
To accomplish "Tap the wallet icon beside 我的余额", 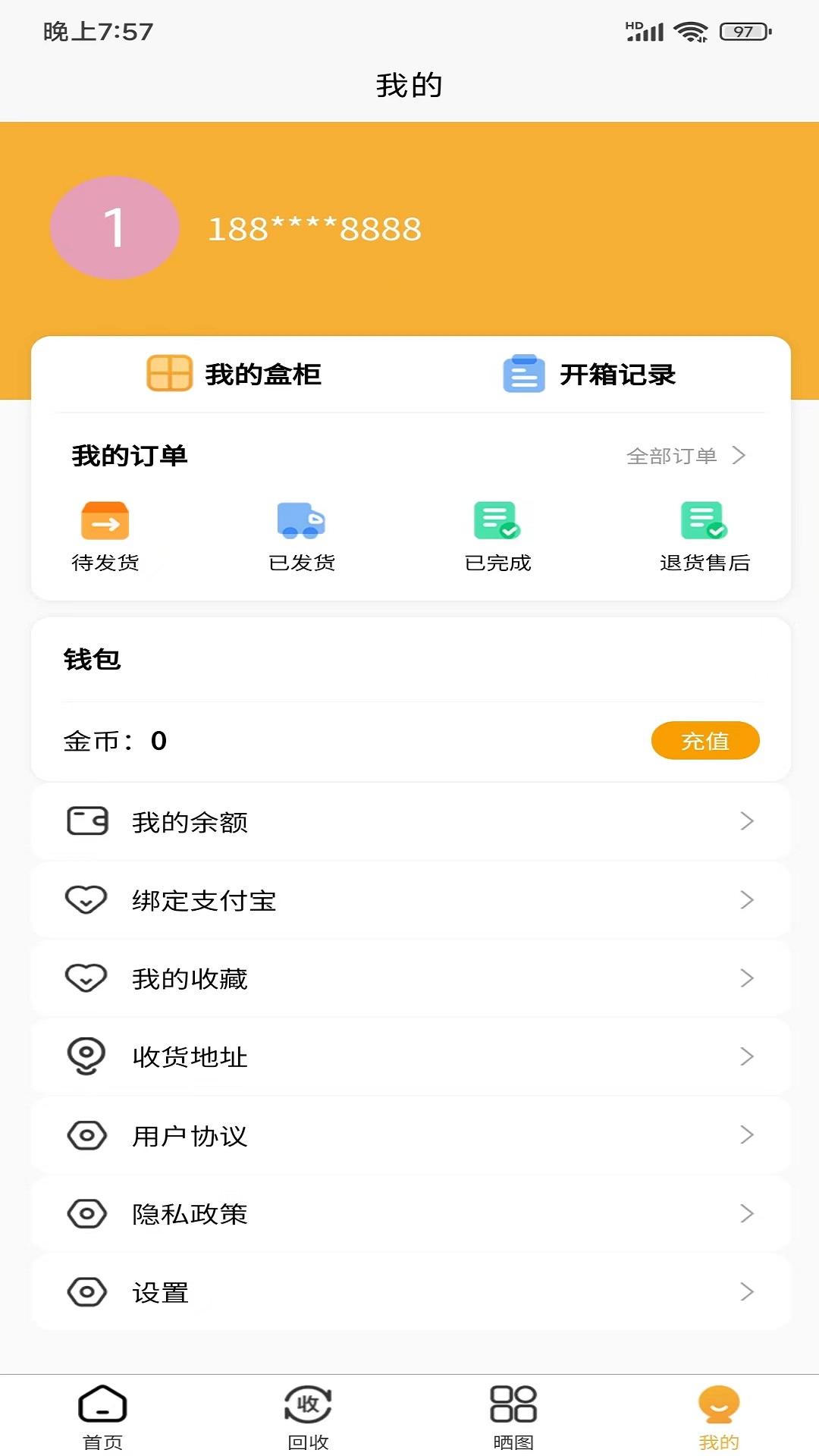I will 86,821.
